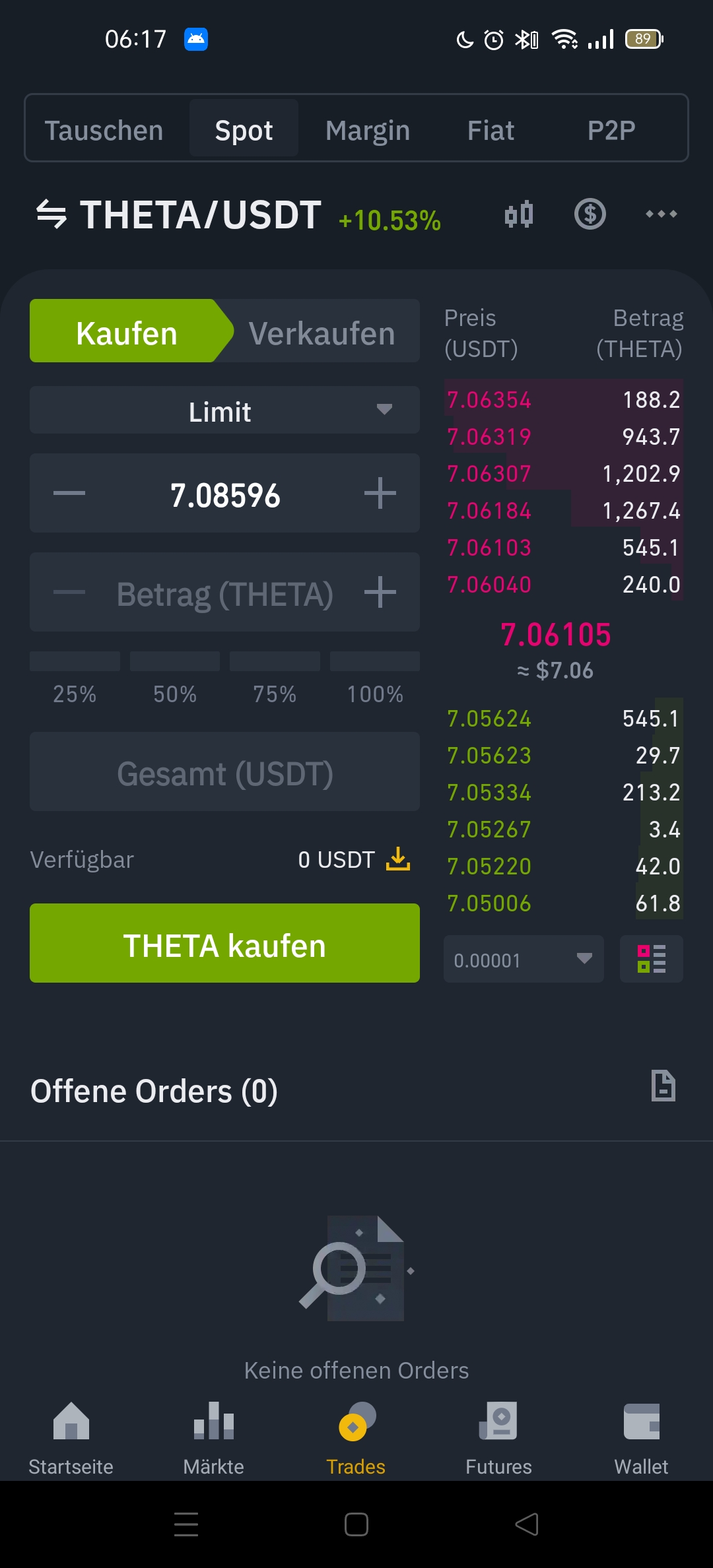Image resolution: width=713 pixels, height=1568 pixels.
Task: Change the order book layout
Action: (x=651, y=960)
